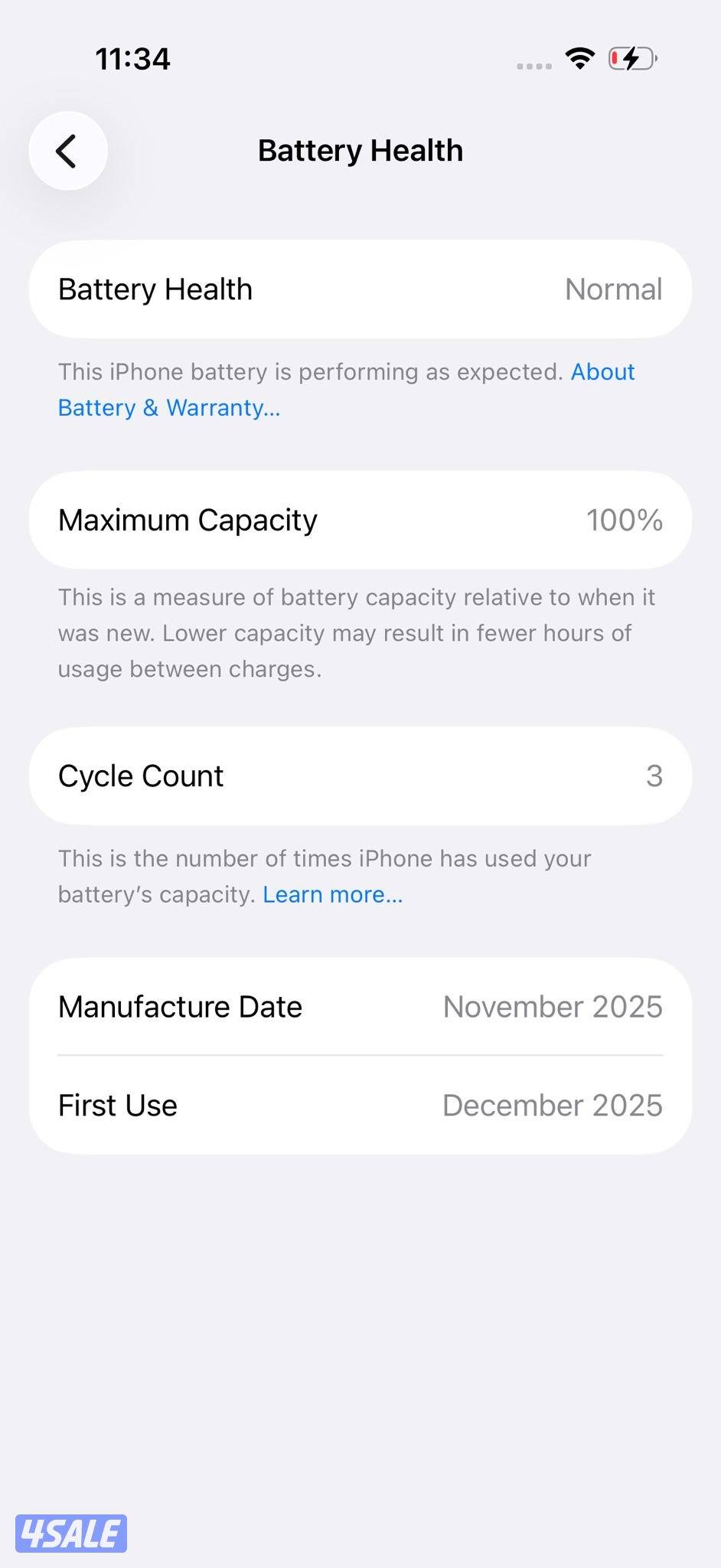Tap the Manufacture Date row
Image resolution: width=721 pixels, height=1568 pixels.
360,1007
